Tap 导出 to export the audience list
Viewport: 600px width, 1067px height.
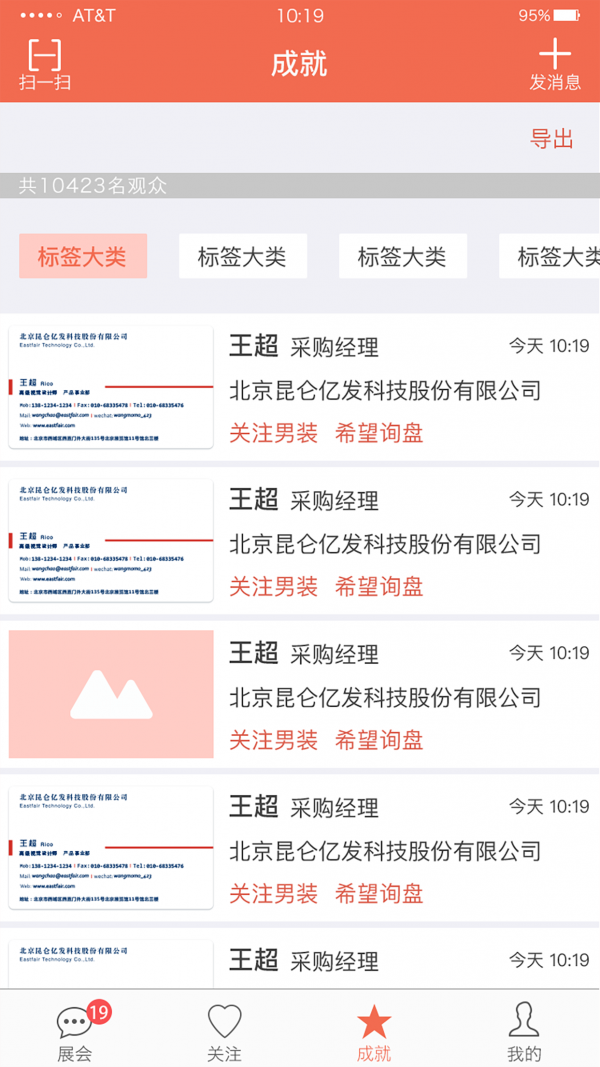click(551, 139)
